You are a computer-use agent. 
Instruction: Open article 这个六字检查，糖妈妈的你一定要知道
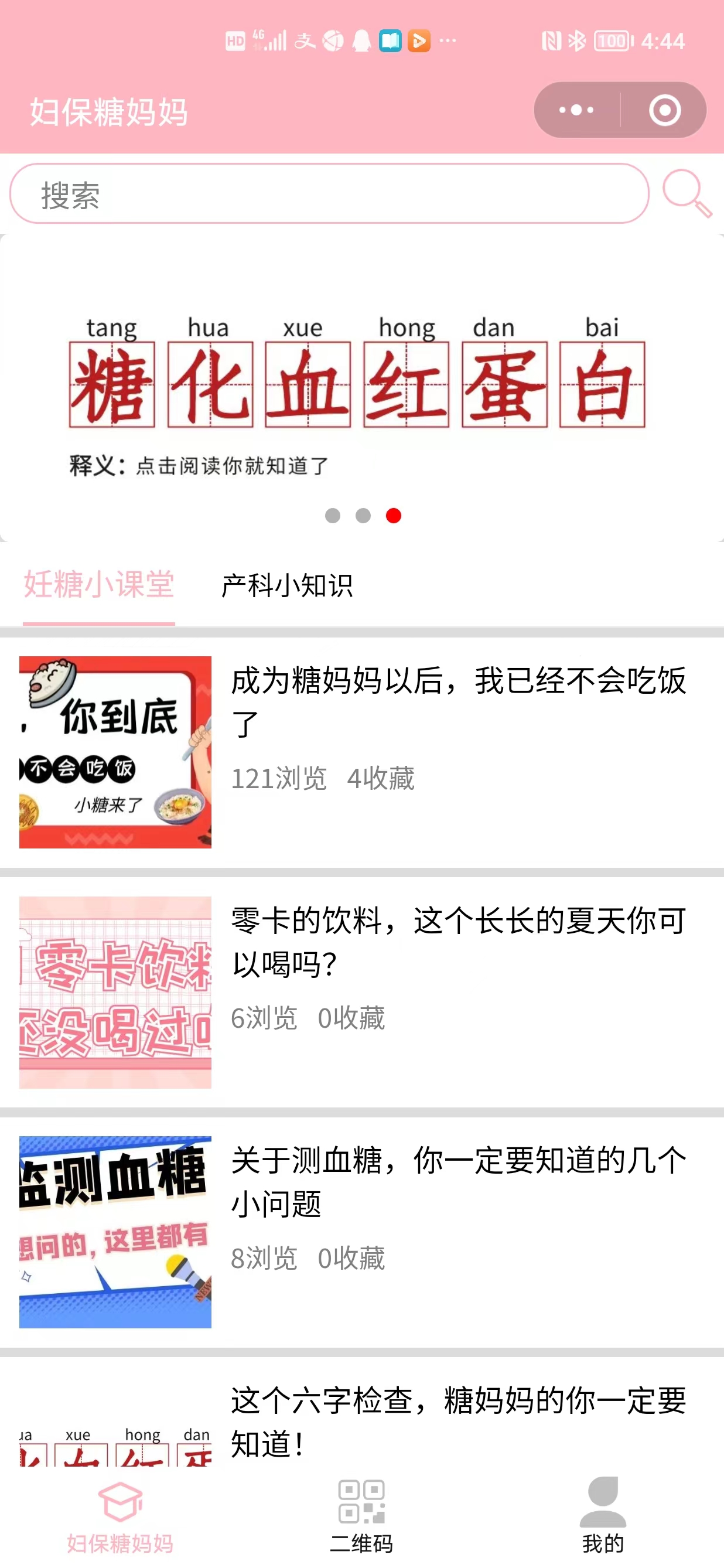coord(457,1421)
